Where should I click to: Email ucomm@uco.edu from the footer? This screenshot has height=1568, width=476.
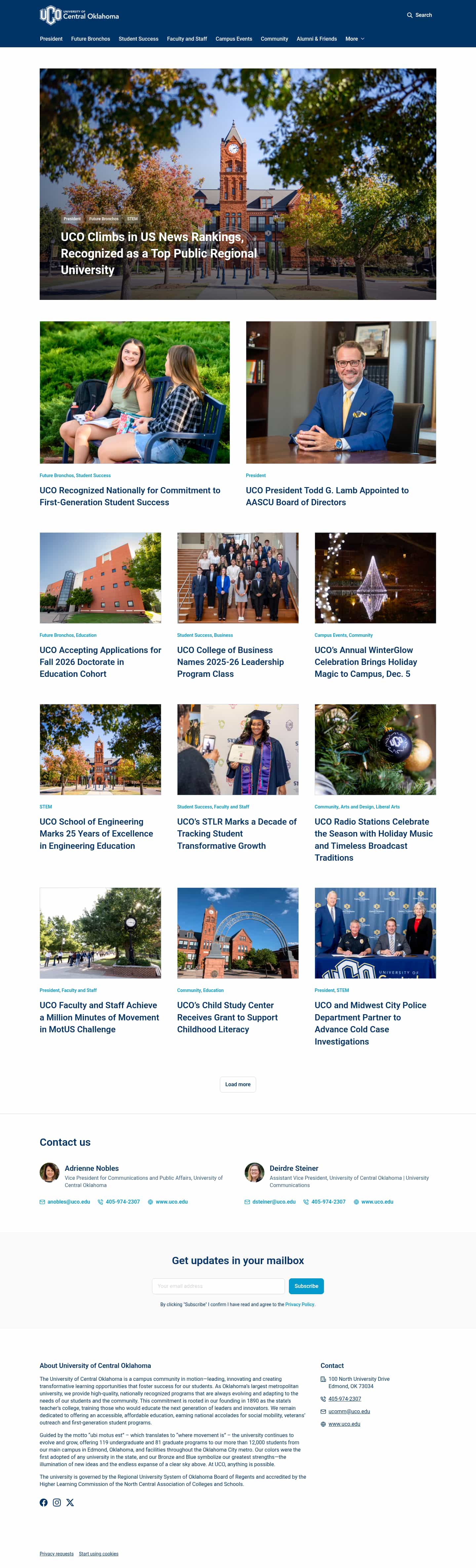tap(349, 1411)
